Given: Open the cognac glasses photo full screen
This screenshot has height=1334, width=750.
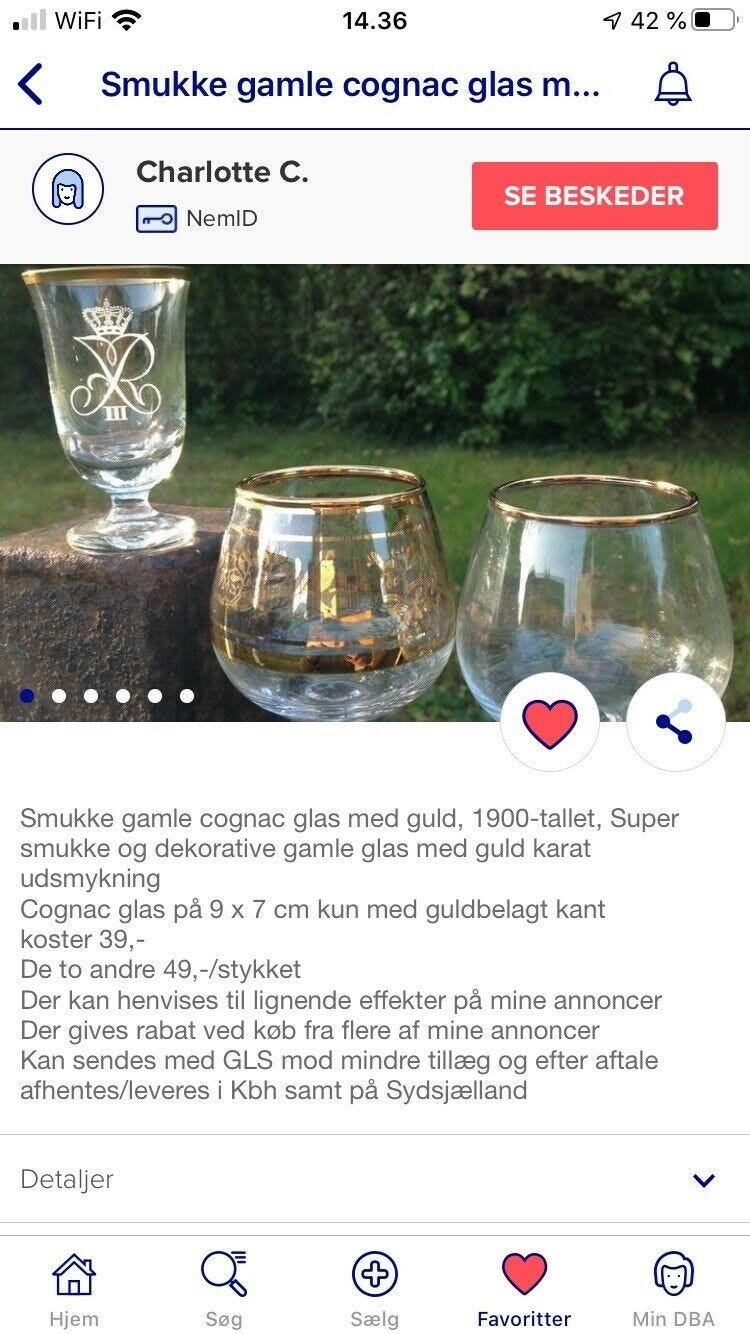Looking at the screenshot, I should click(x=375, y=493).
